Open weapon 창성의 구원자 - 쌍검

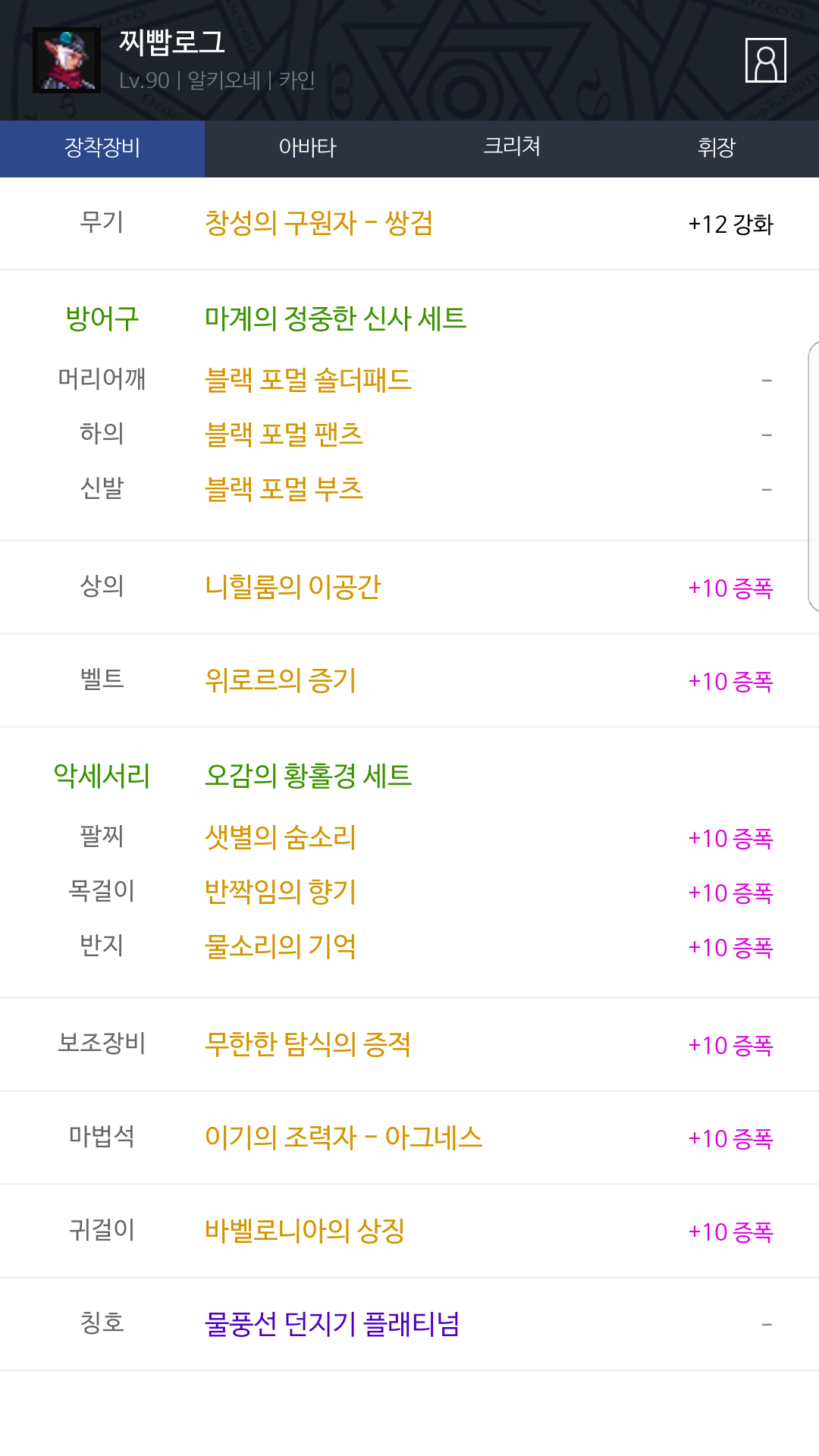coord(318,223)
